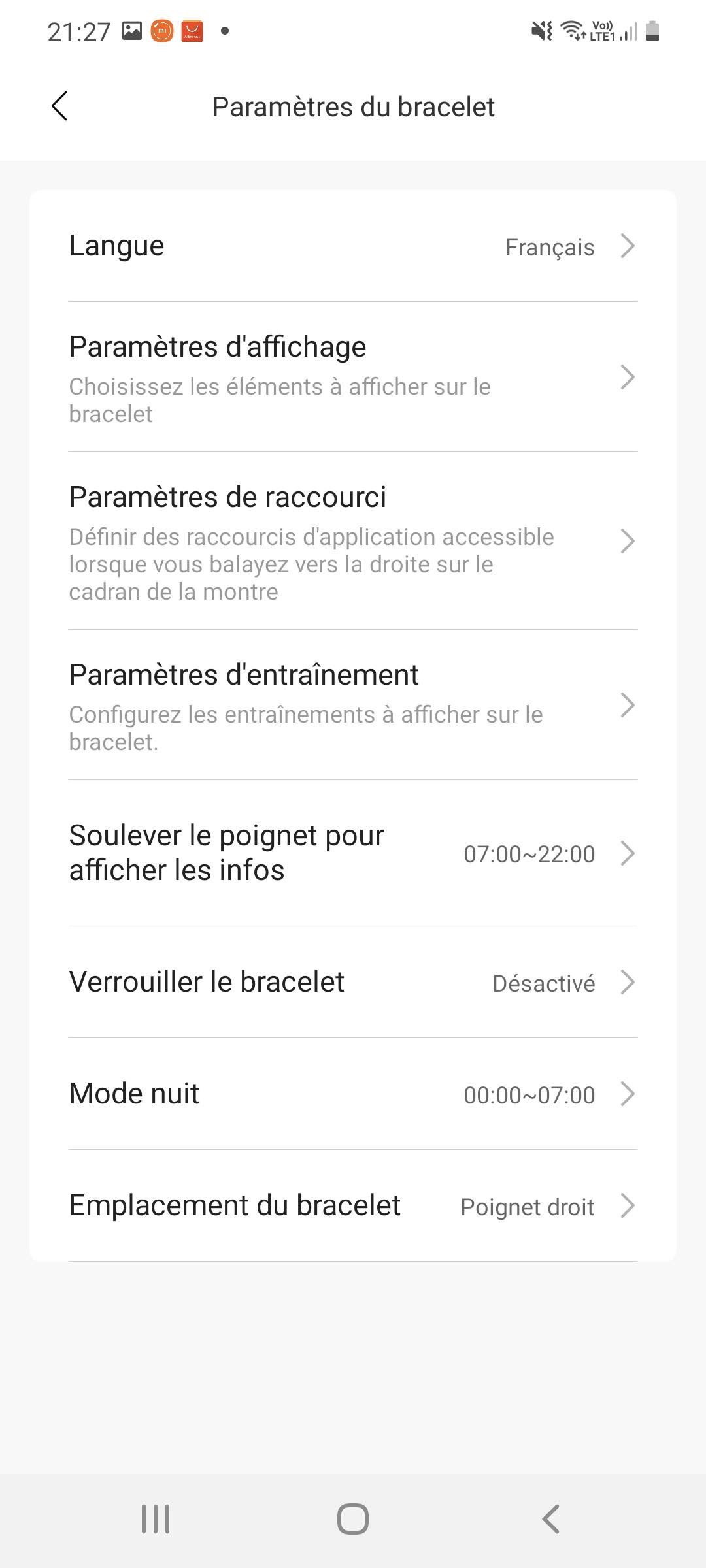Open Paramètres d'entraînement

[x=353, y=705]
